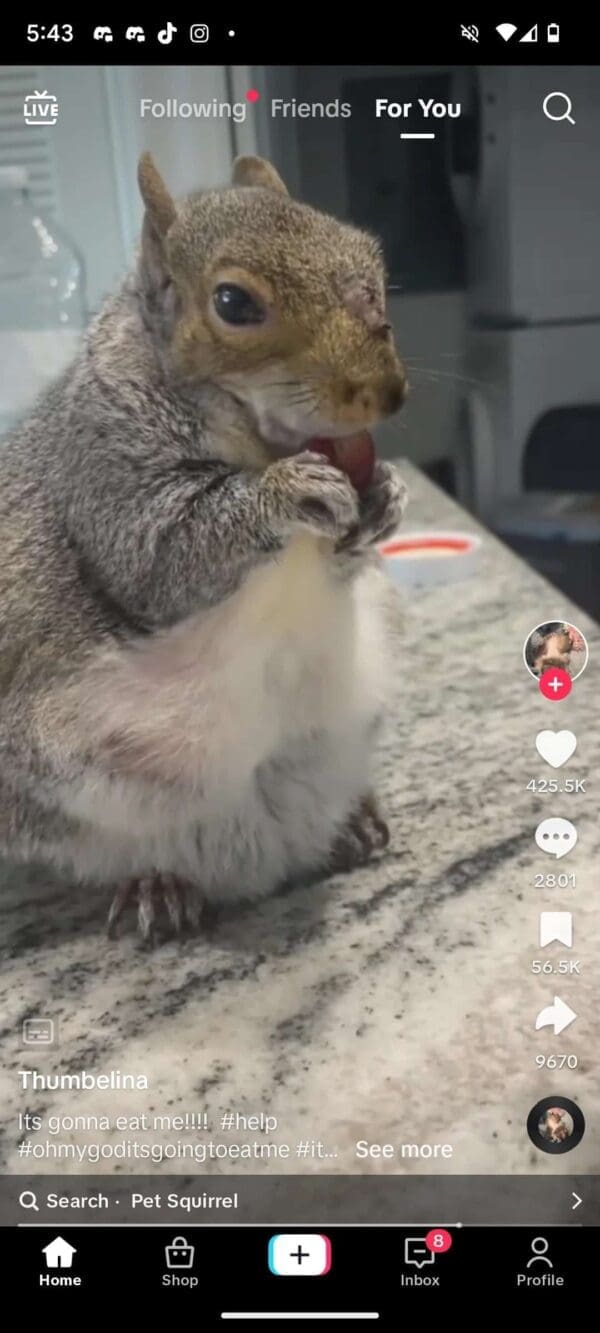Switch to the Following feed
The image size is (600, 1333).
(192, 108)
